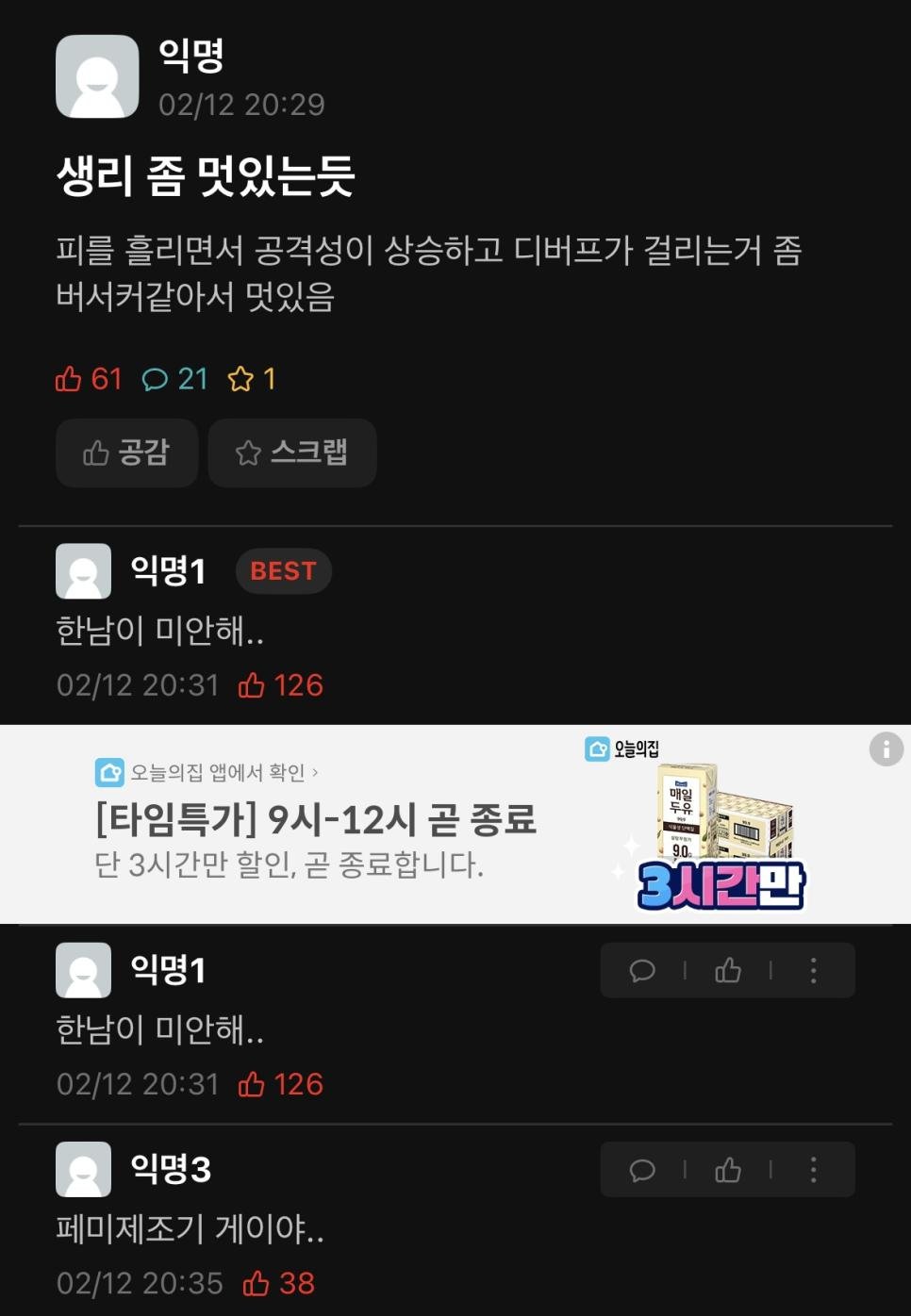911x1316 pixels.
Task: Like 익명1's comment
Action: [728, 970]
